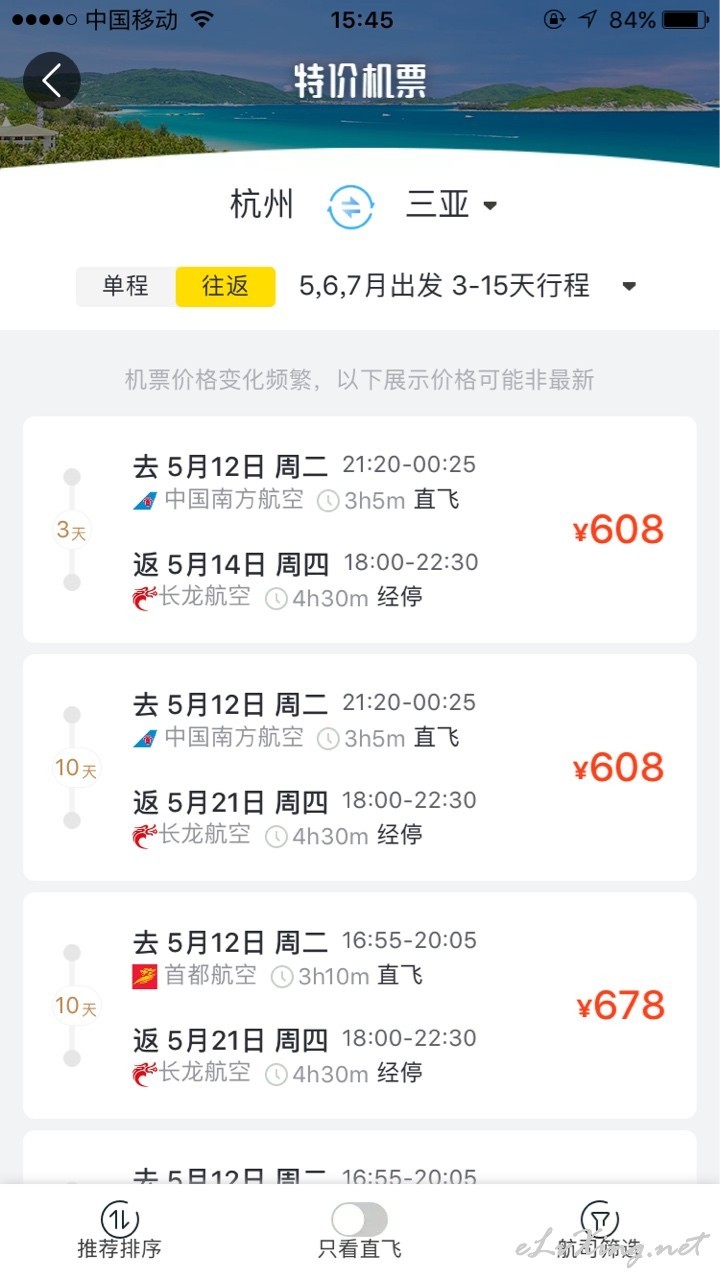Open the 10天 trip priced ¥608
720x1280 pixels.
coord(360,768)
